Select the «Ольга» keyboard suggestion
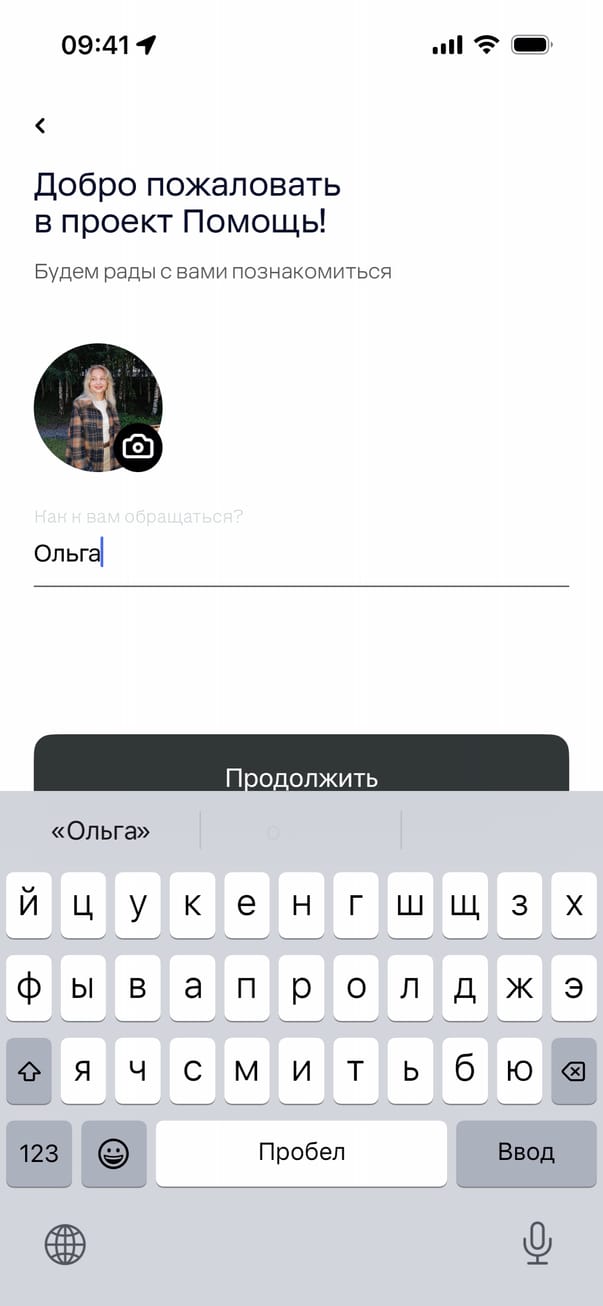 101,831
